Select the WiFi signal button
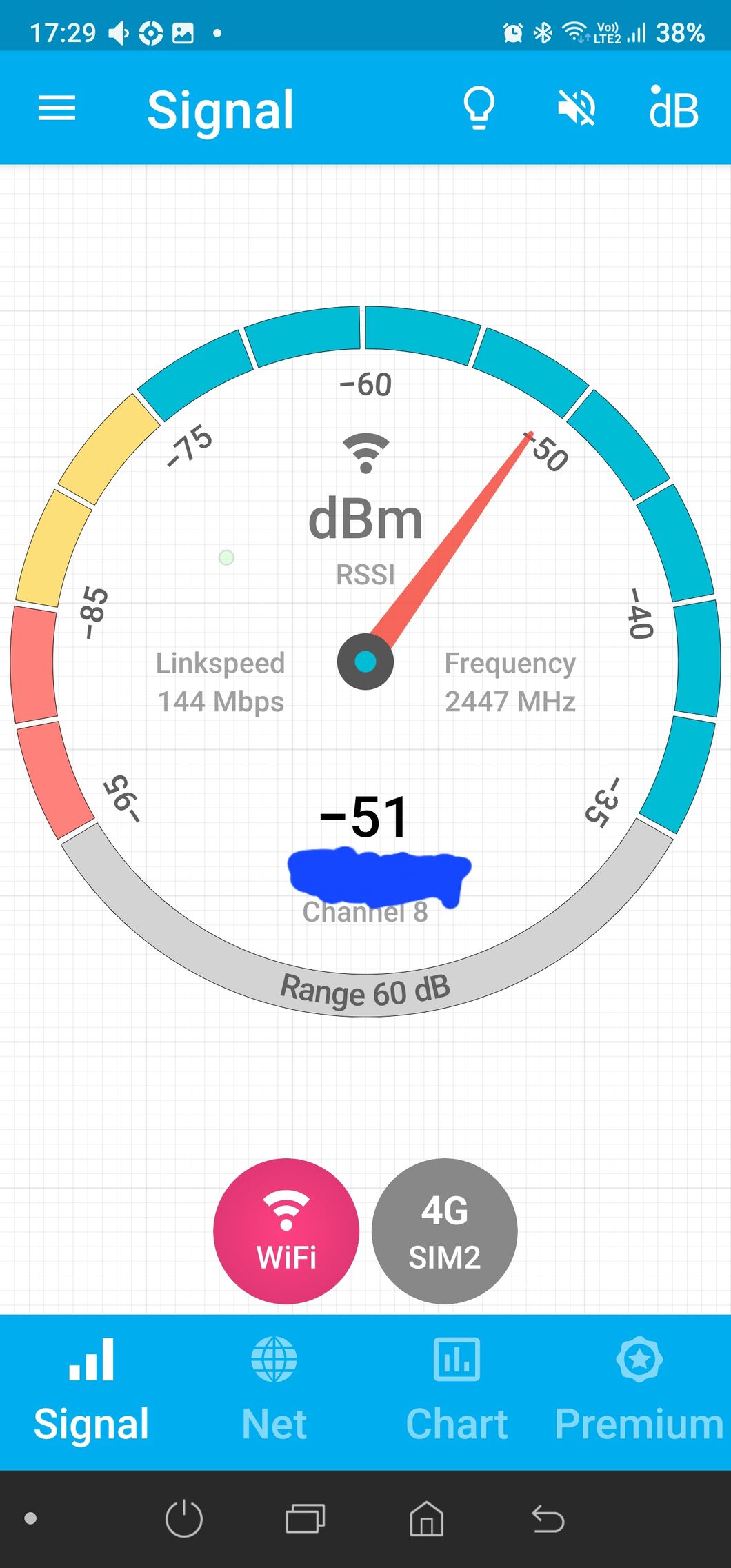This screenshot has width=731, height=1568. coord(286,1231)
